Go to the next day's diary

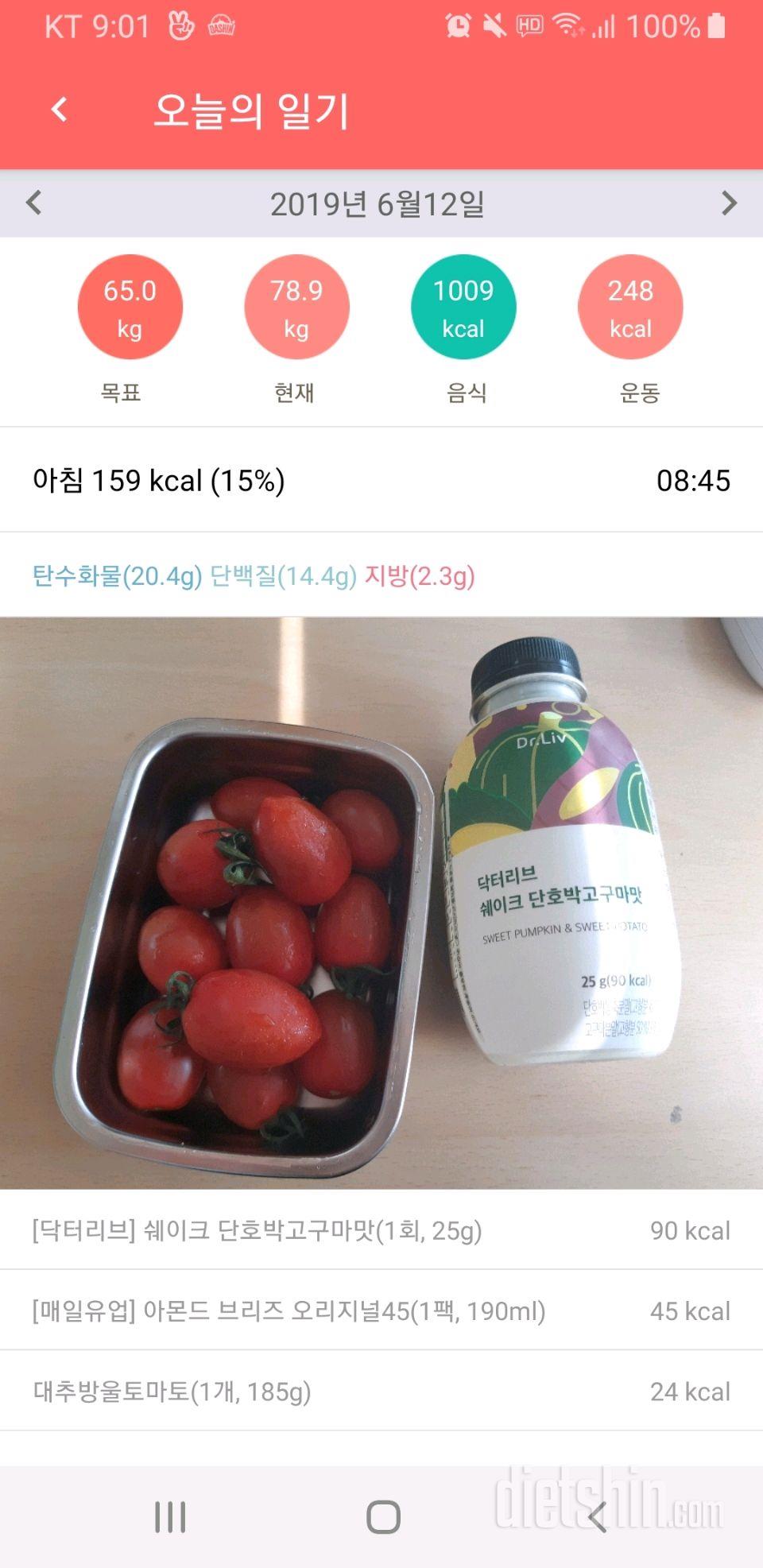tap(728, 203)
